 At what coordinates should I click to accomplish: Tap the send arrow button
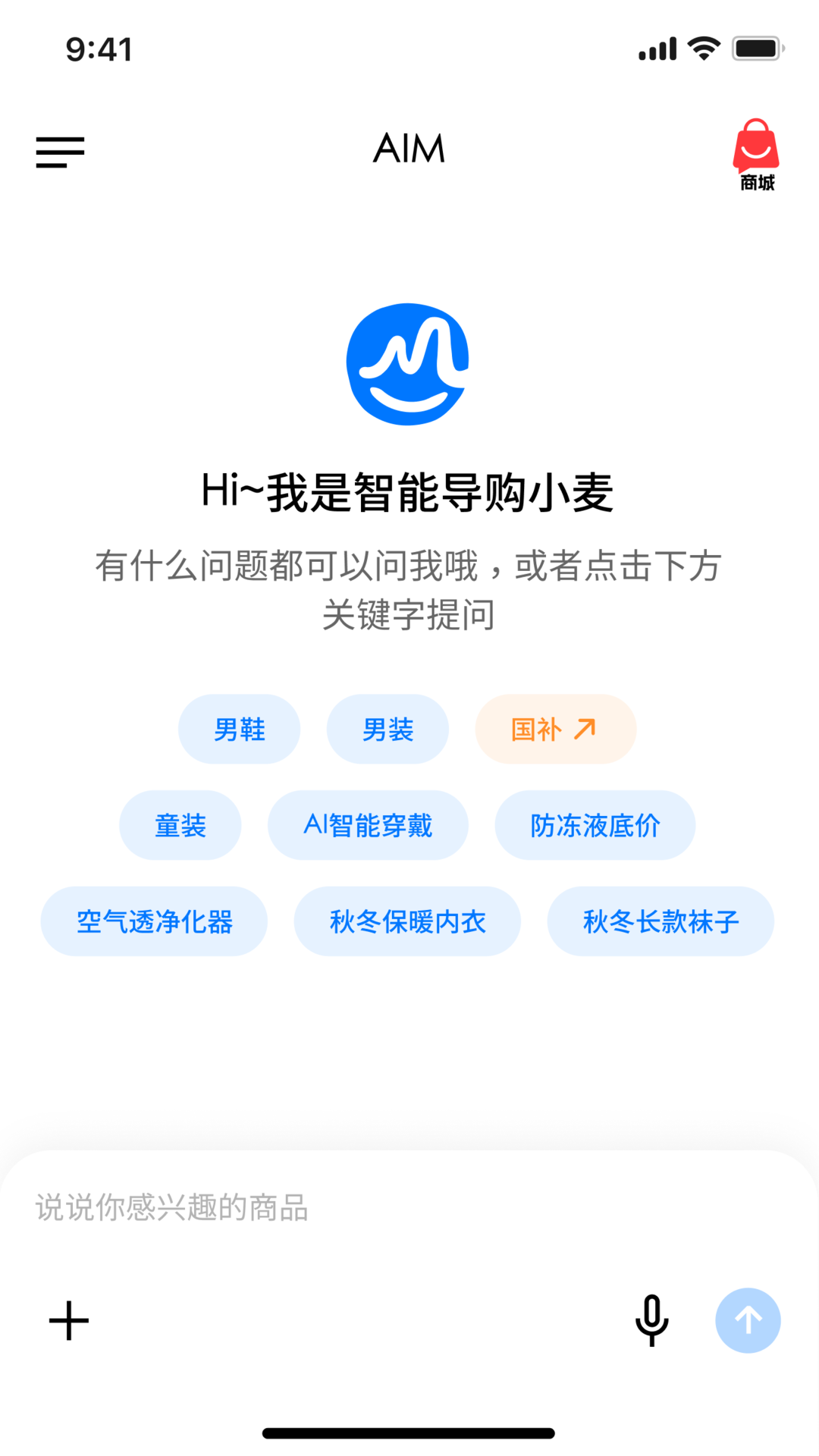[x=748, y=1319]
